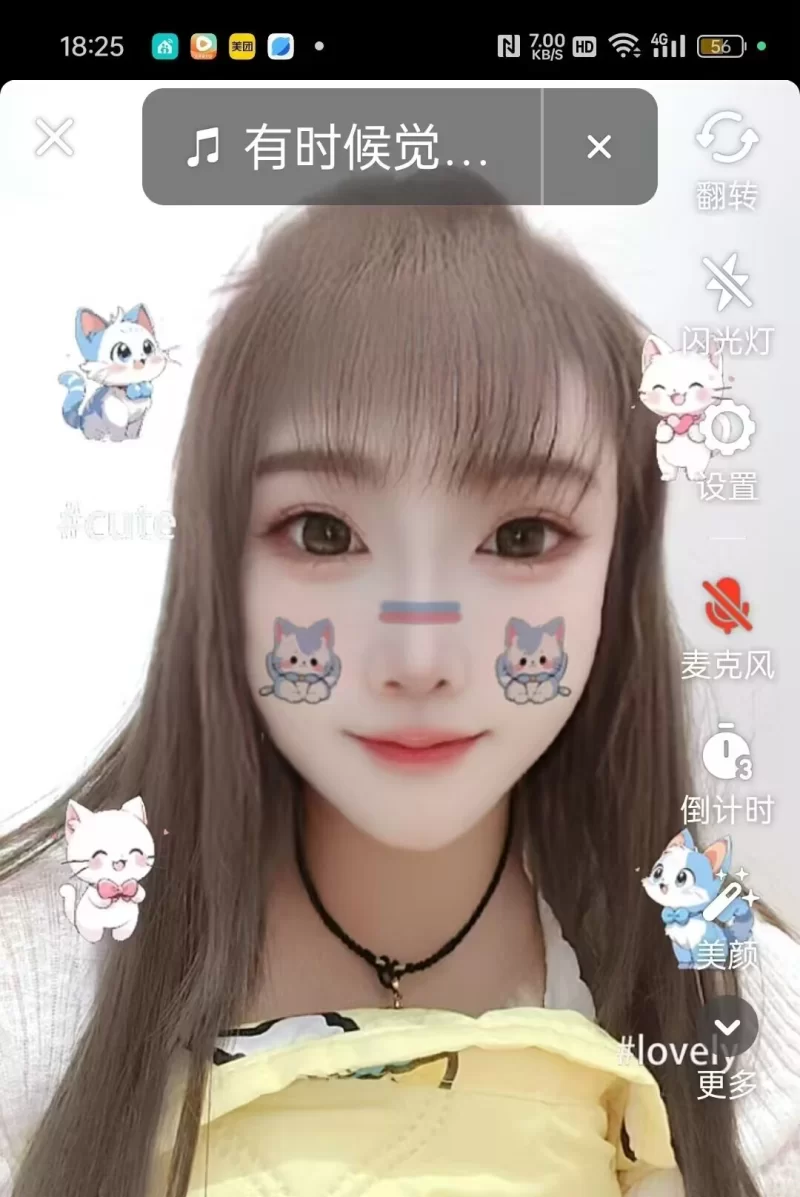This screenshot has width=800, height=1197.
Task: Expand 更多 options
Action: click(727, 1028)
